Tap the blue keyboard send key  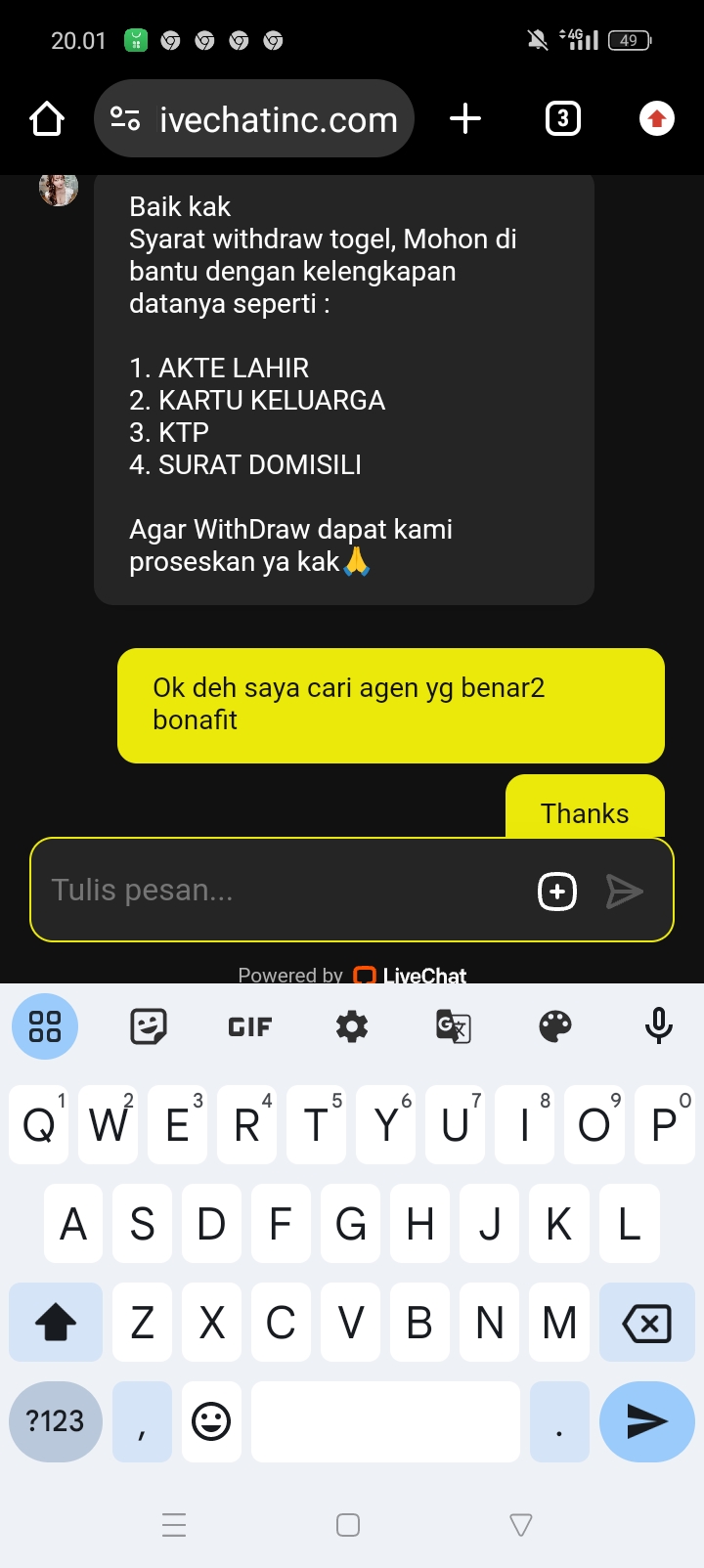[x=646, y=1421]
